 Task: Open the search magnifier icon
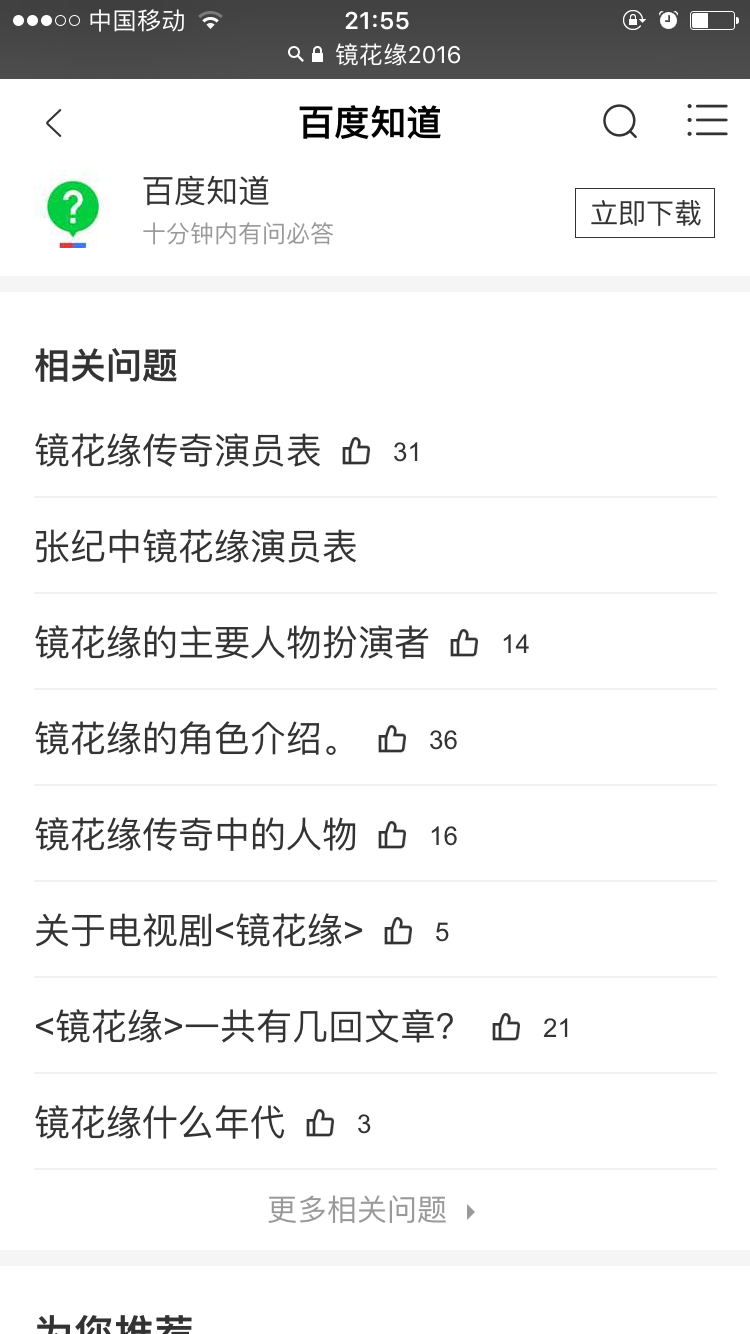pos(620,122)
